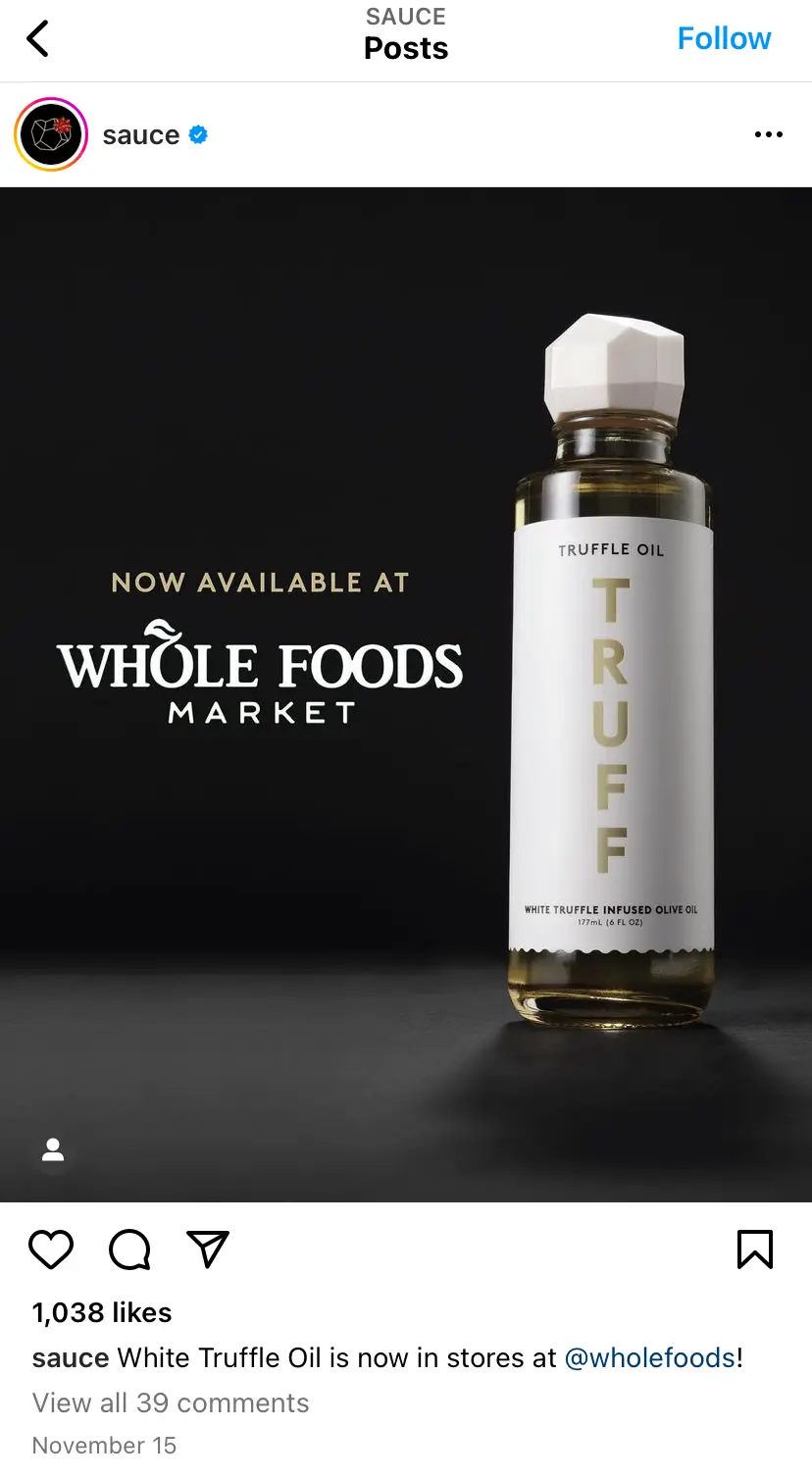812x1478 pixels.
Task: View who gave the 1,038 likes
Action: click(102, 1312)
